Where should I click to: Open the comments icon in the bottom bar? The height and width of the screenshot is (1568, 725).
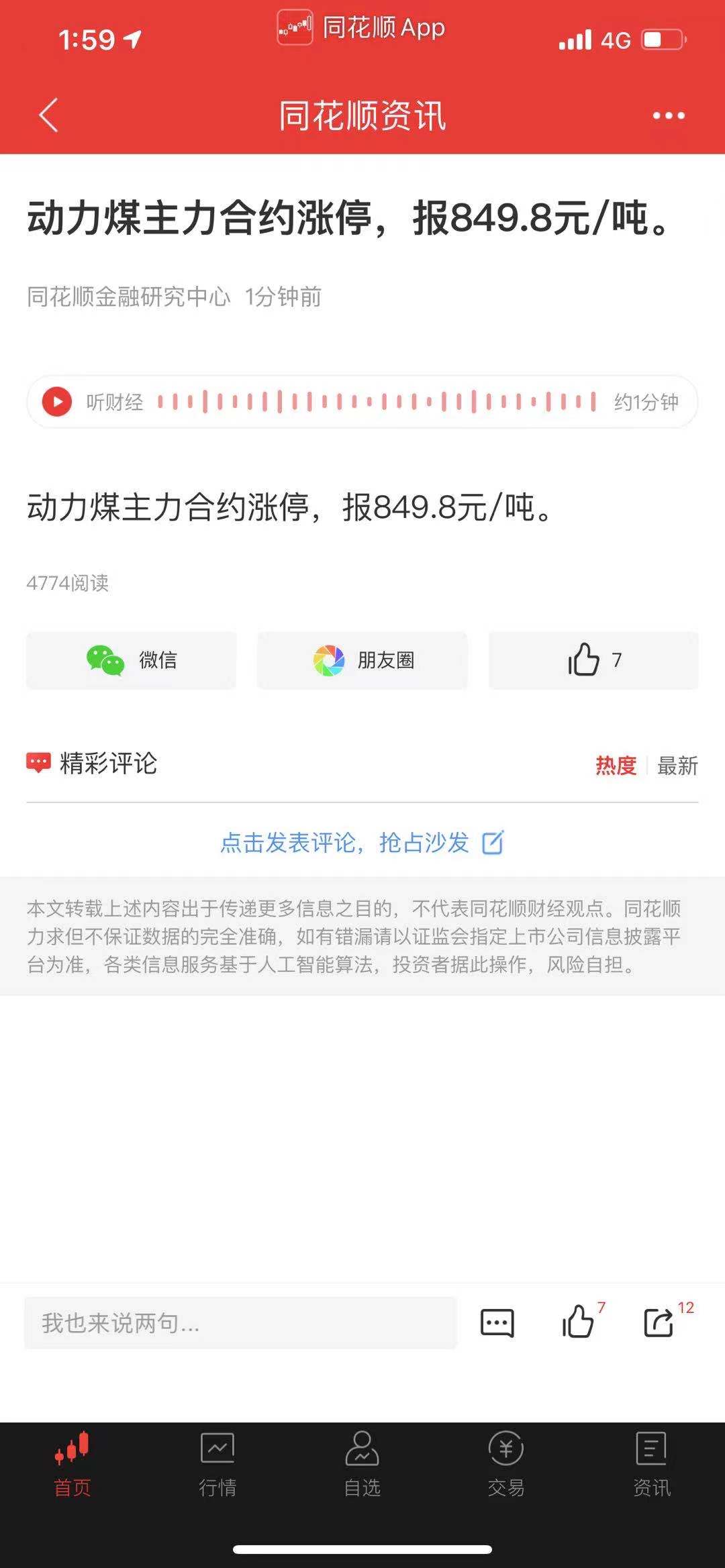click(x=497, y=1322)
